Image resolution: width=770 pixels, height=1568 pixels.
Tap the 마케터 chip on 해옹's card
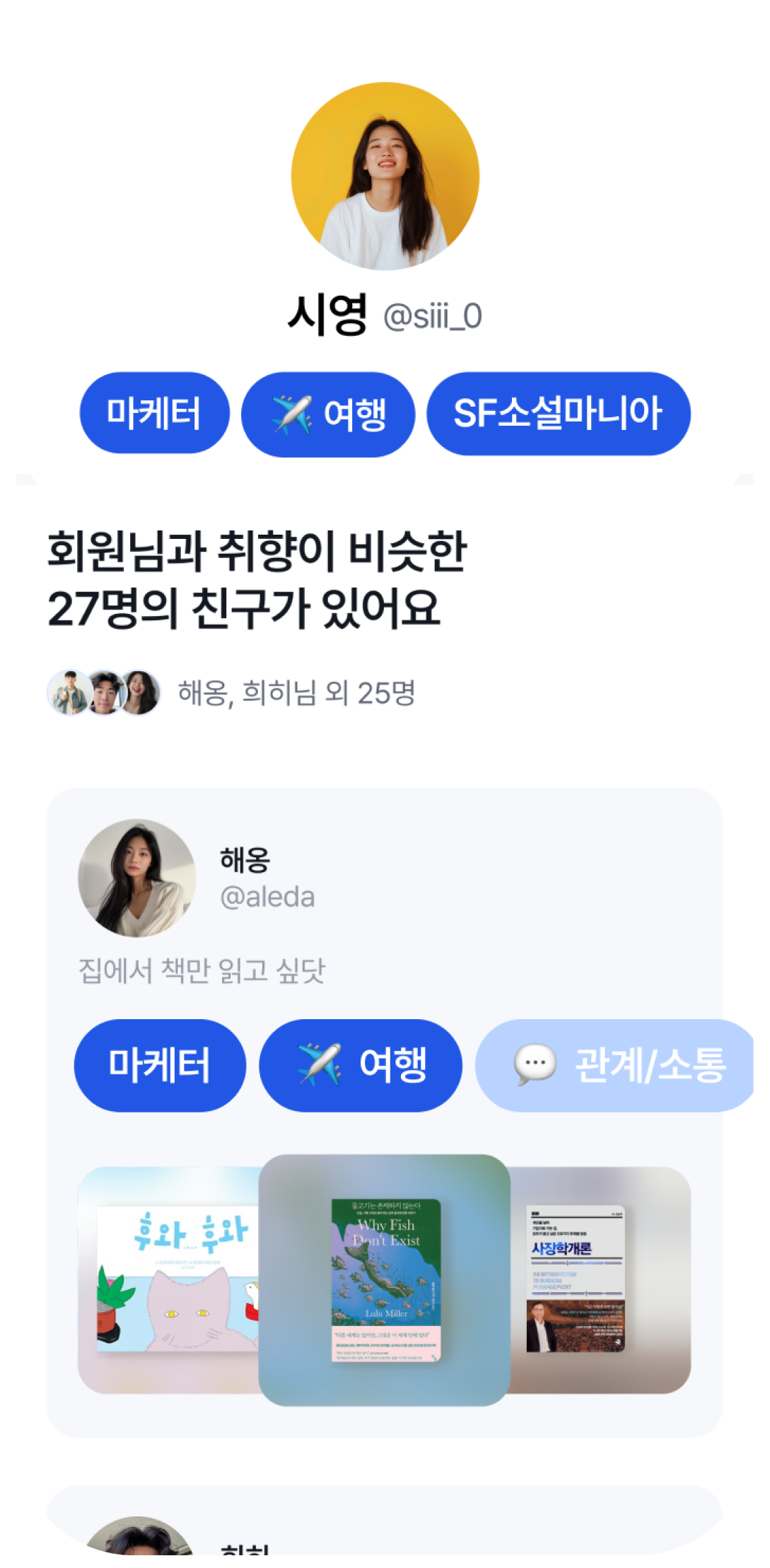point(160,1065)
